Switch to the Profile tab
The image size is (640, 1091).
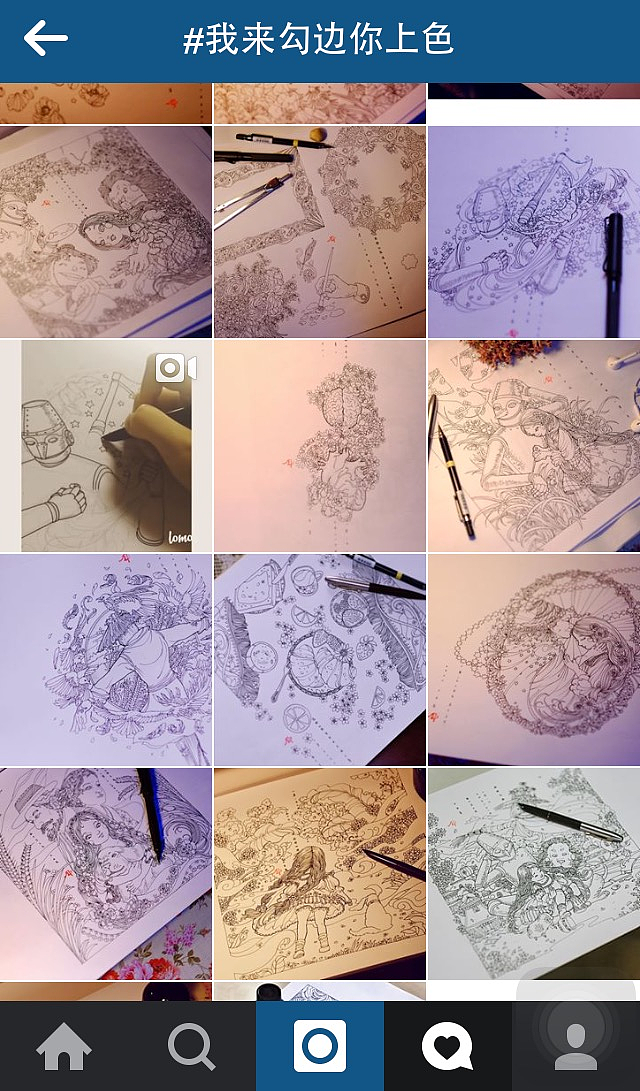[x=576, y=1047]
